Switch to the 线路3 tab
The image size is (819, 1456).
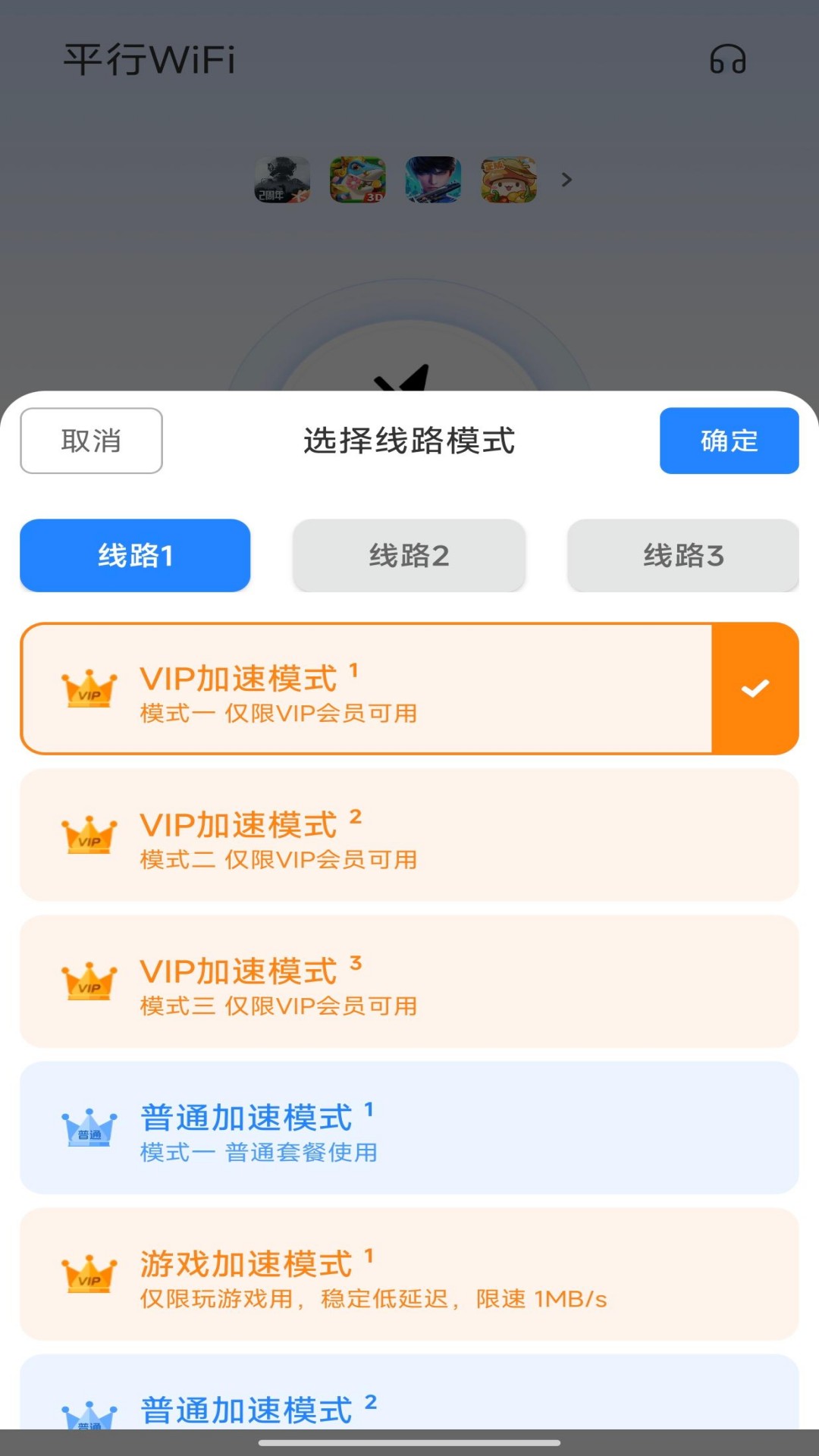(682, 556)
